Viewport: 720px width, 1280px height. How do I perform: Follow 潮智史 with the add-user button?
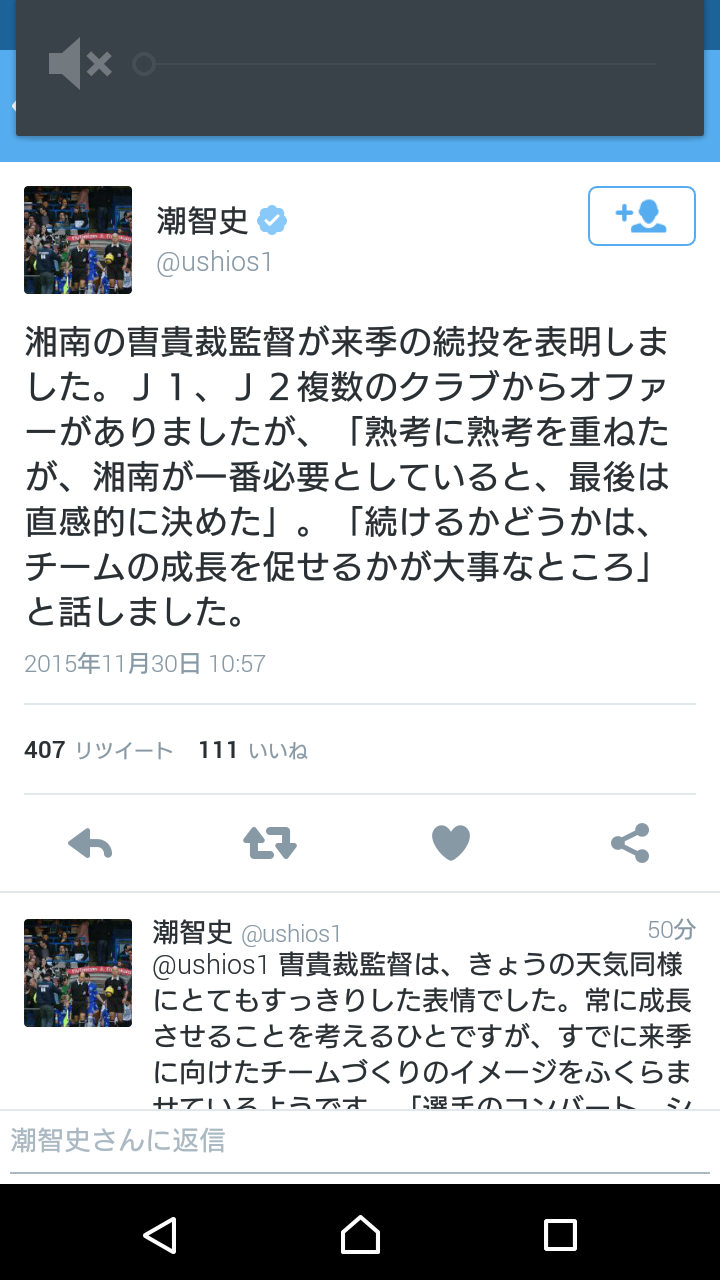point(641,216)
